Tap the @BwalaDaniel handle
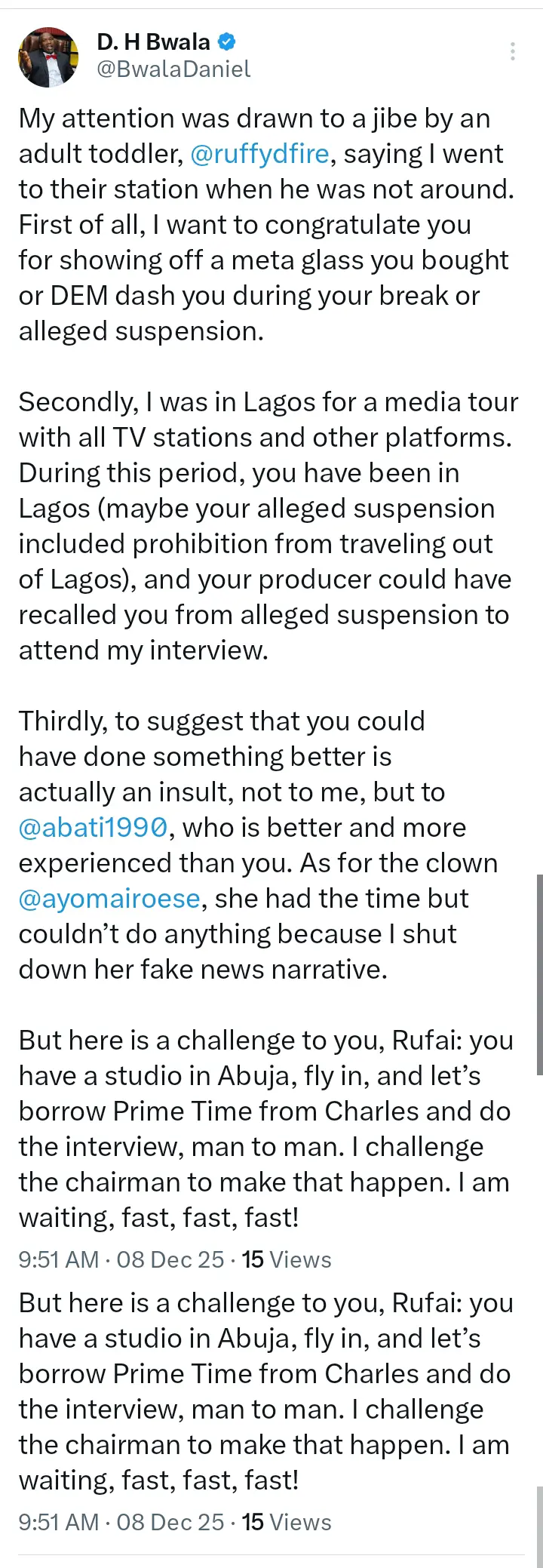 (173, 70)
